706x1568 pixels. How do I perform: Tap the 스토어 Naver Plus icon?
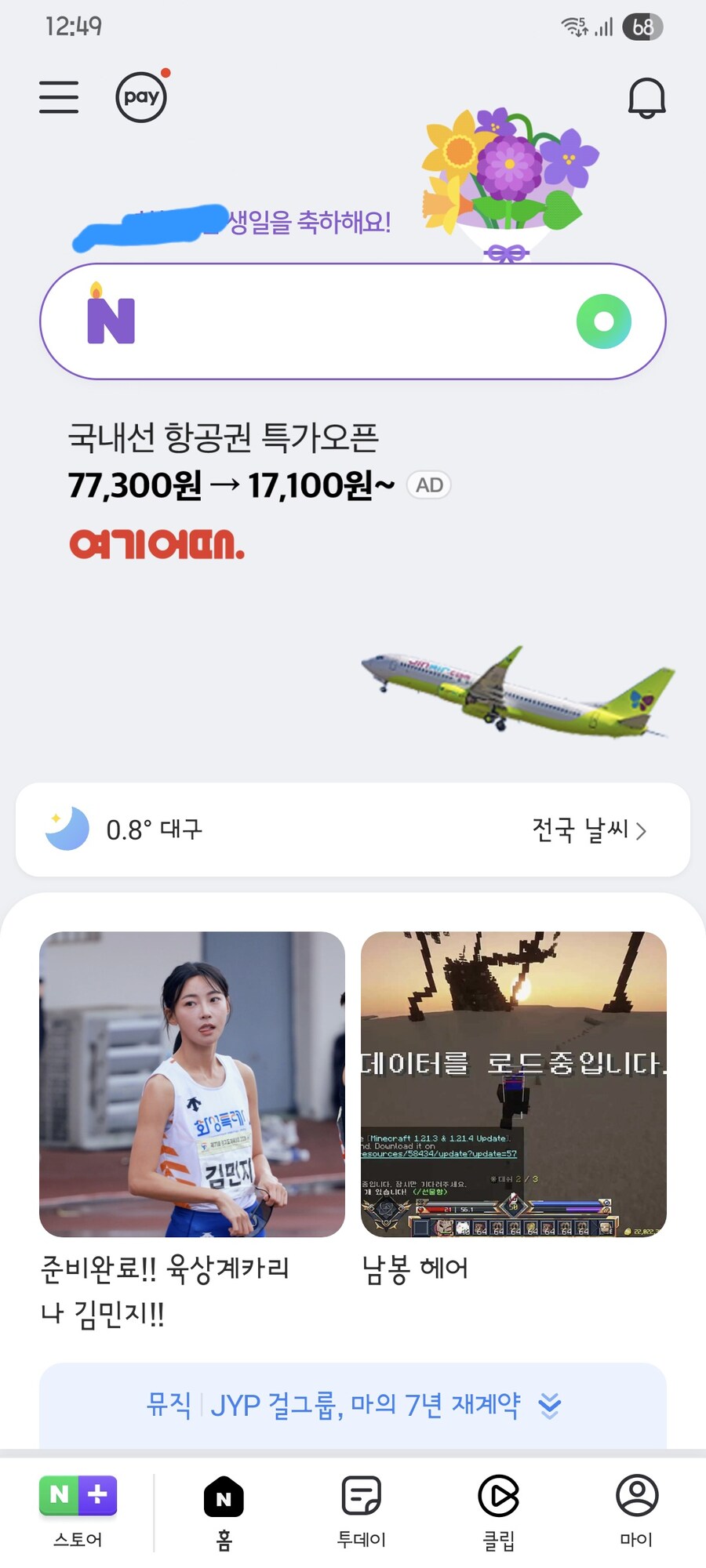tap(78, 1494)
